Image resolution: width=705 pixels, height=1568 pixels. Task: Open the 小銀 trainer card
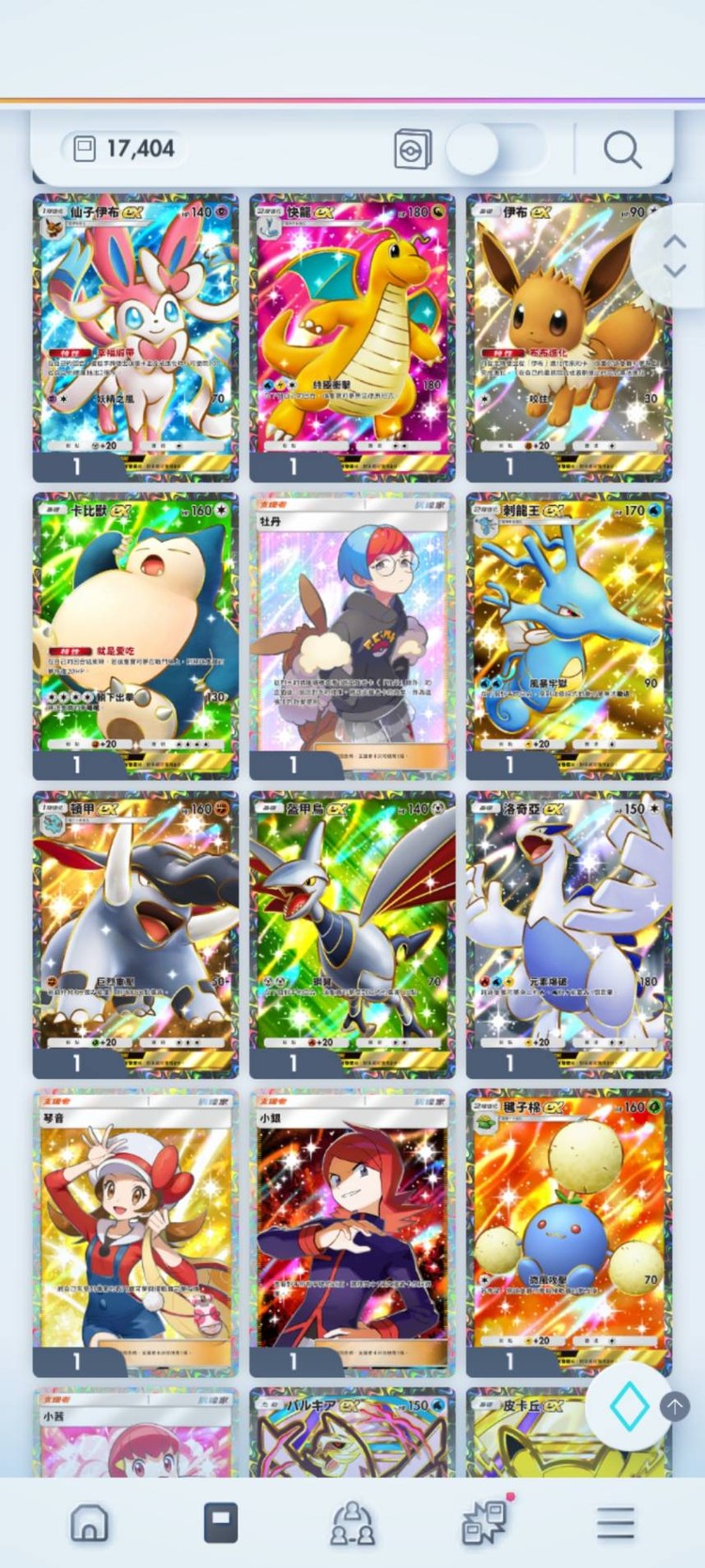[x=352, y=1233]
